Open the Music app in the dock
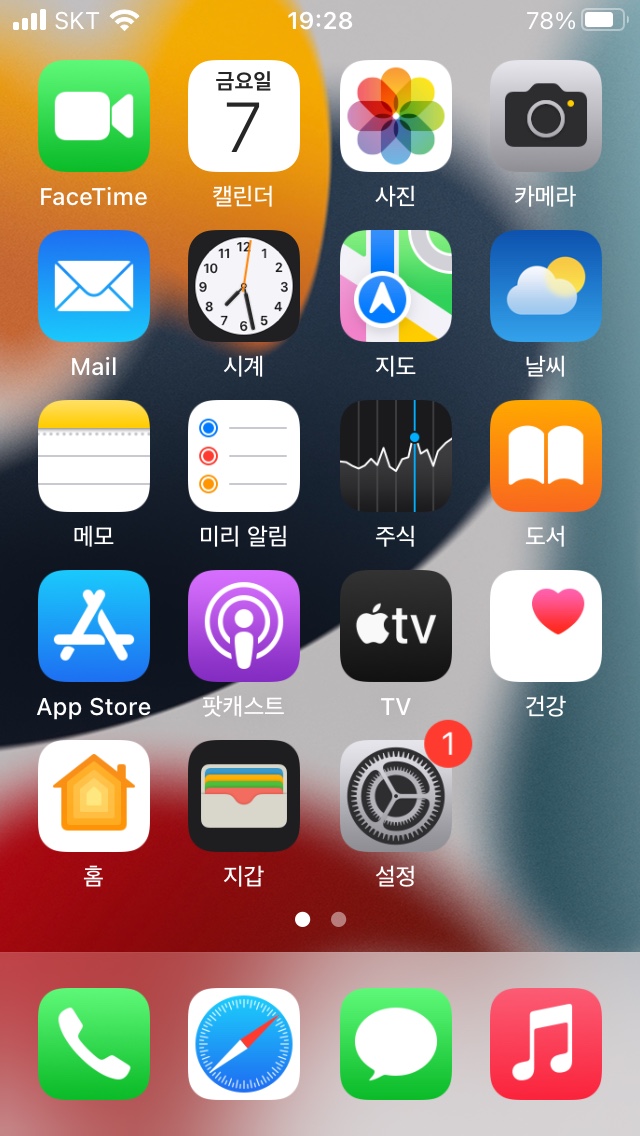640x1136 pixels. (x=546, y=1044)
